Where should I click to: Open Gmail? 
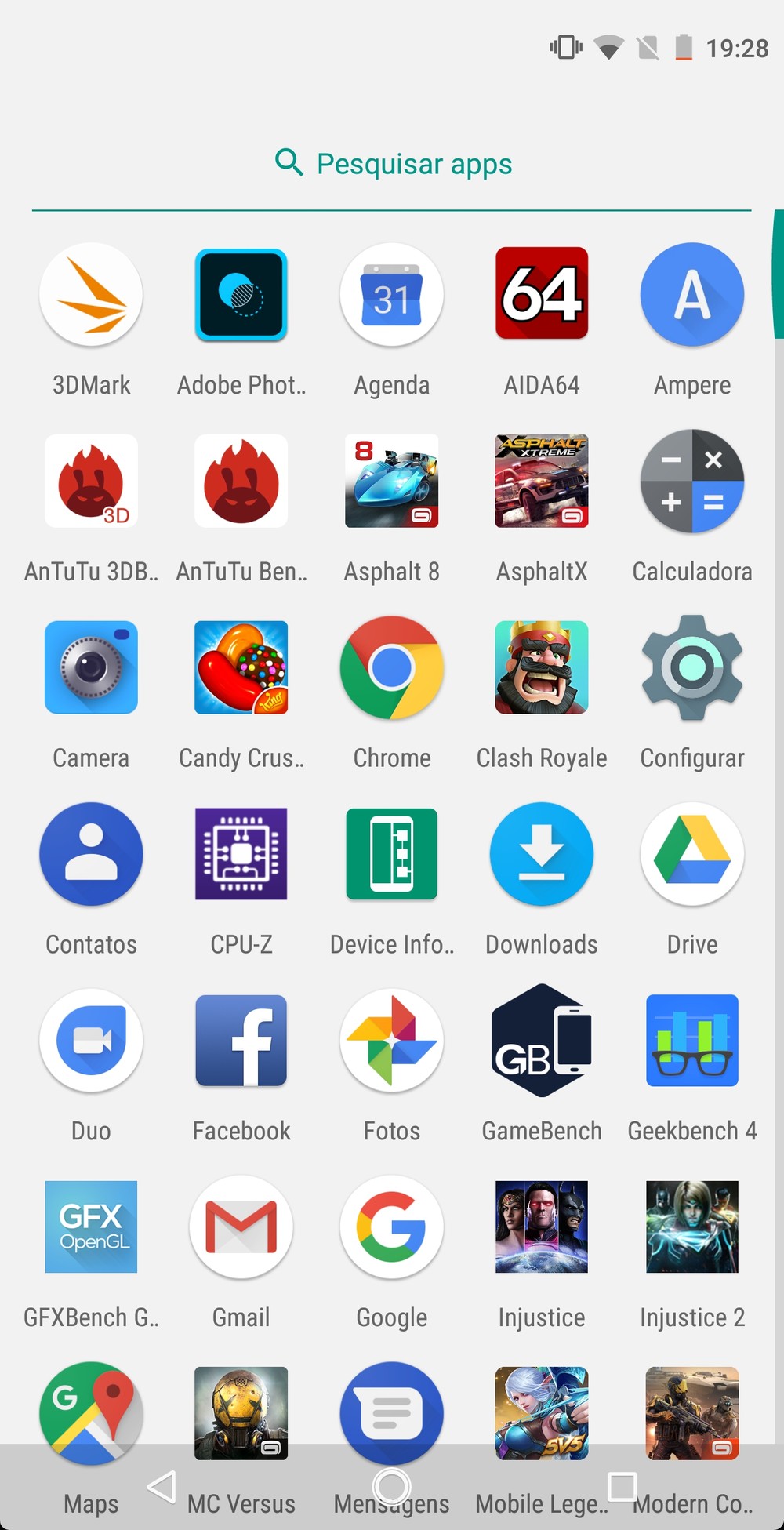click(x=241, y=1227)
